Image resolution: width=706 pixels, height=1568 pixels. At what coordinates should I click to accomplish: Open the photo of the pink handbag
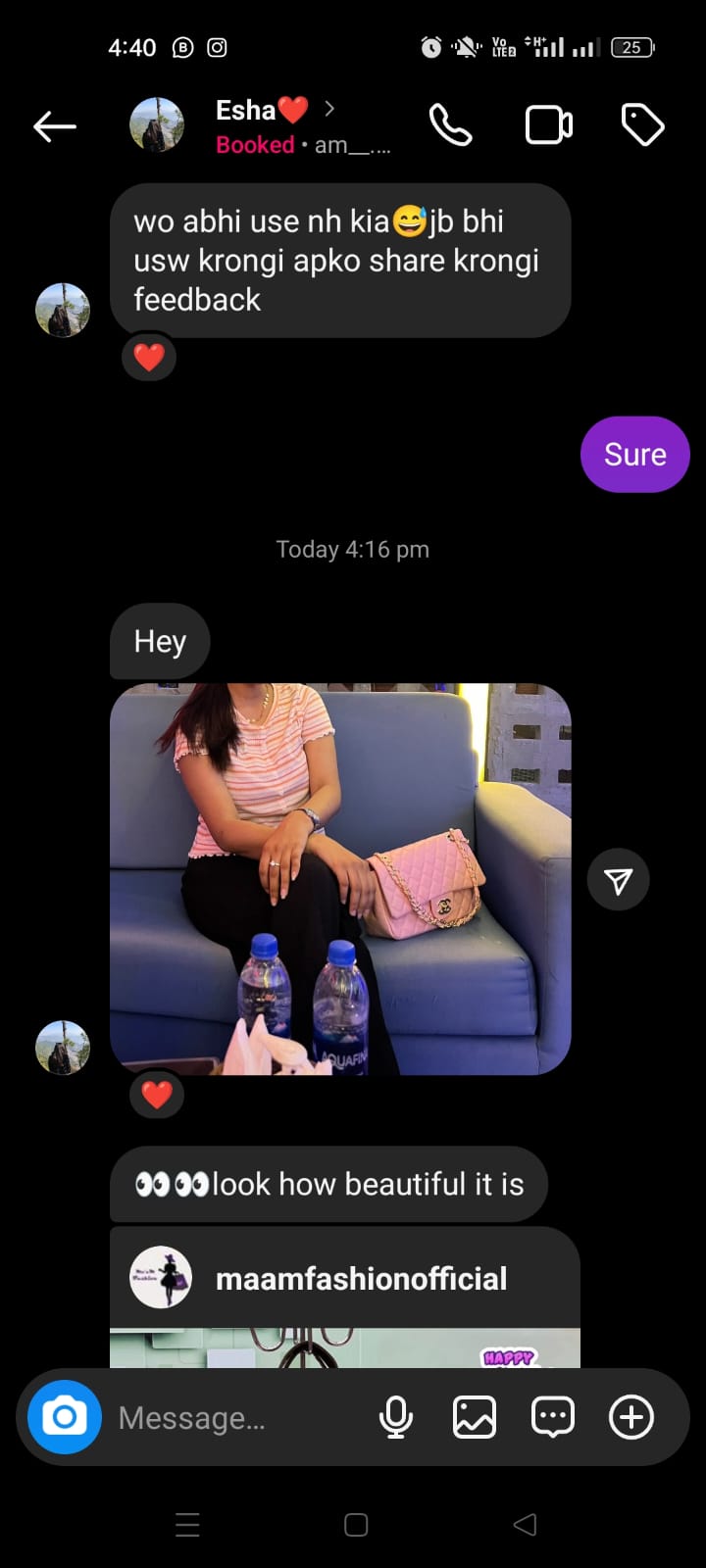tap(340, 878)
